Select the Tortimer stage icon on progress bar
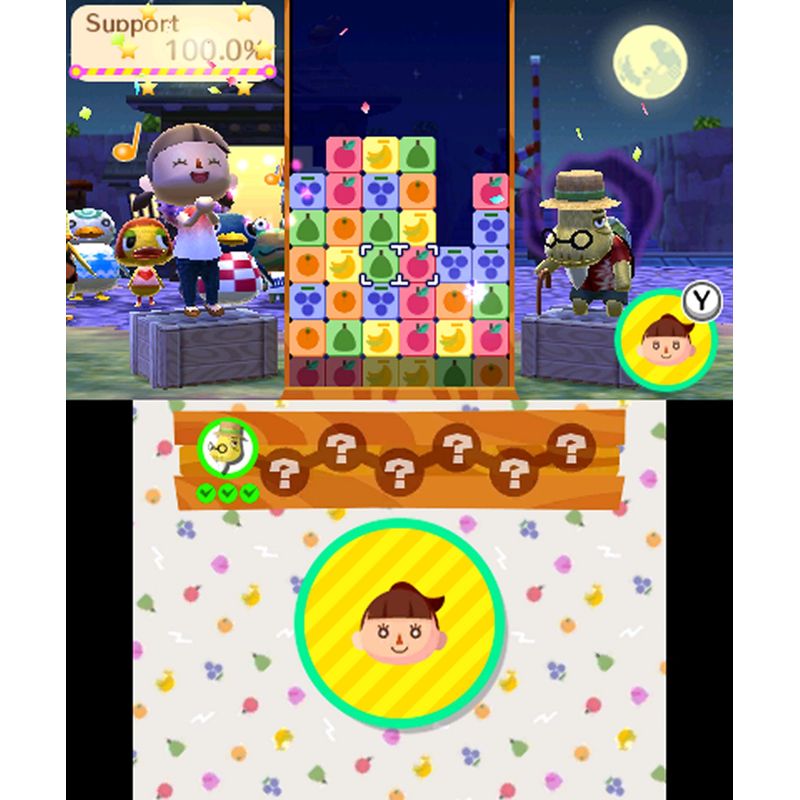Image resolution: width=800 pixels, height=800 pixels. tap(227, 446)
